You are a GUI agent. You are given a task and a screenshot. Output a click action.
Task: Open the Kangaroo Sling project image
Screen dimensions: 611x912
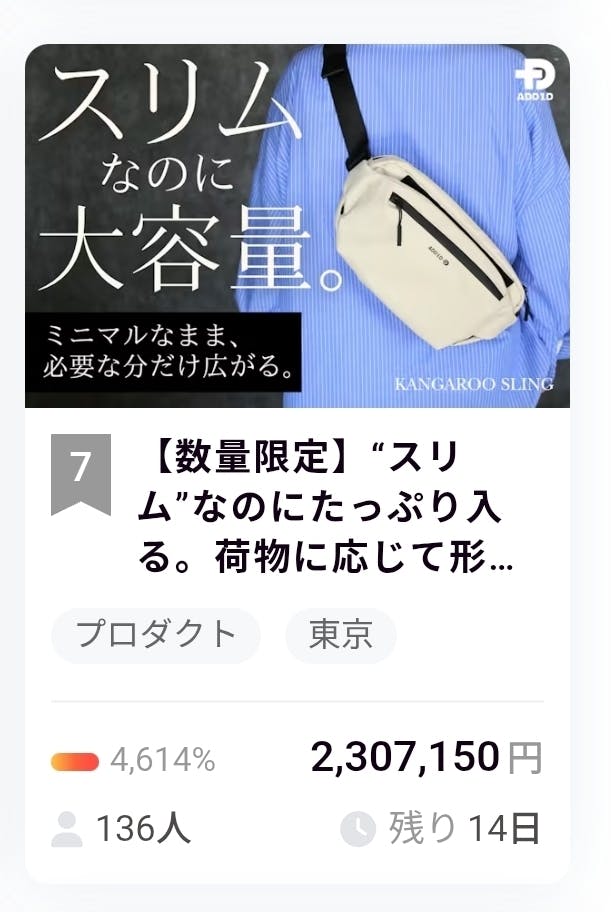tap(297, 226)
